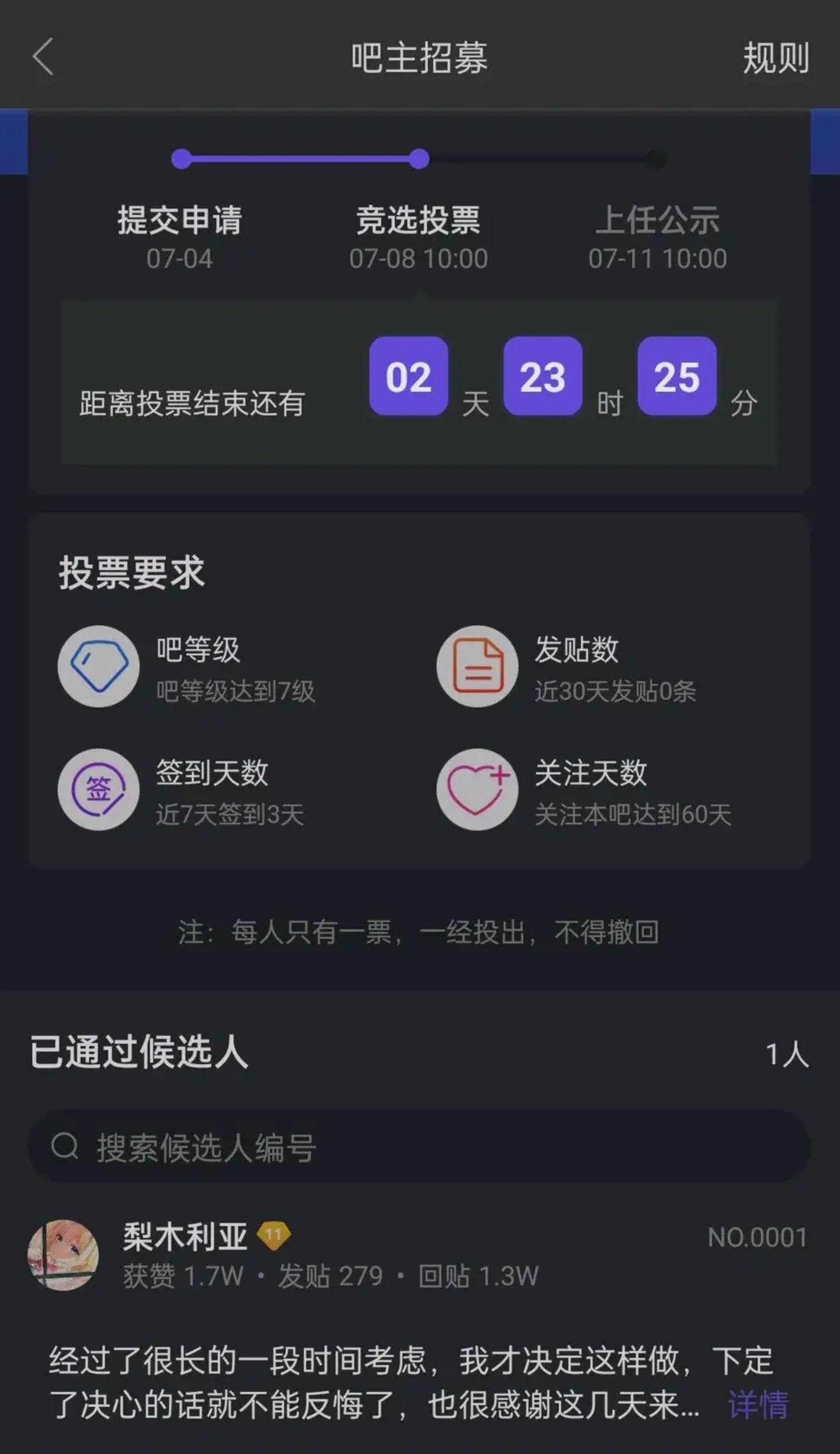Open candidate 梨木利亚's profile avatar
The width and height of the screenshot is (840, 1454).
click(x=63, y=1254)
